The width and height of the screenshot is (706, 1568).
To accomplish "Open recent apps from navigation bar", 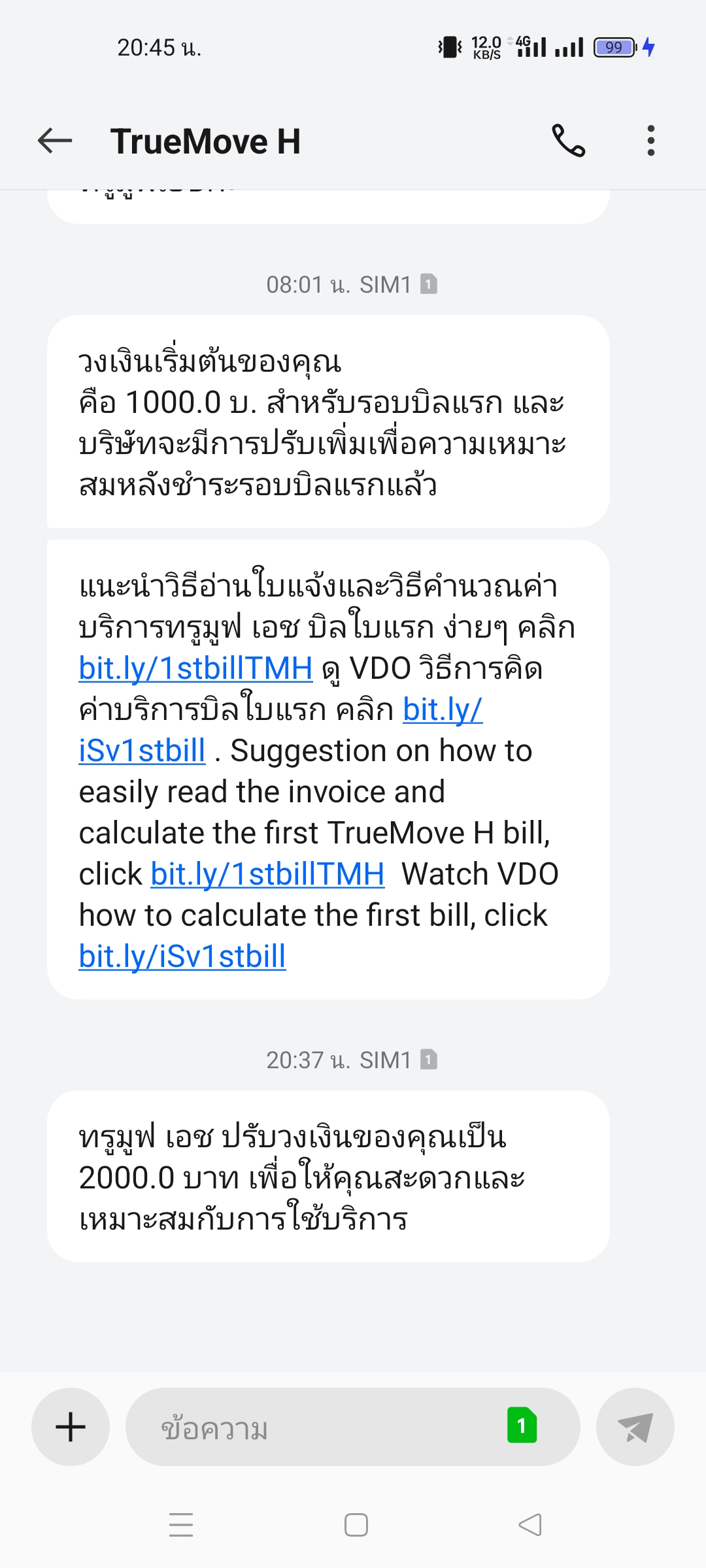I will (181, 1525).
